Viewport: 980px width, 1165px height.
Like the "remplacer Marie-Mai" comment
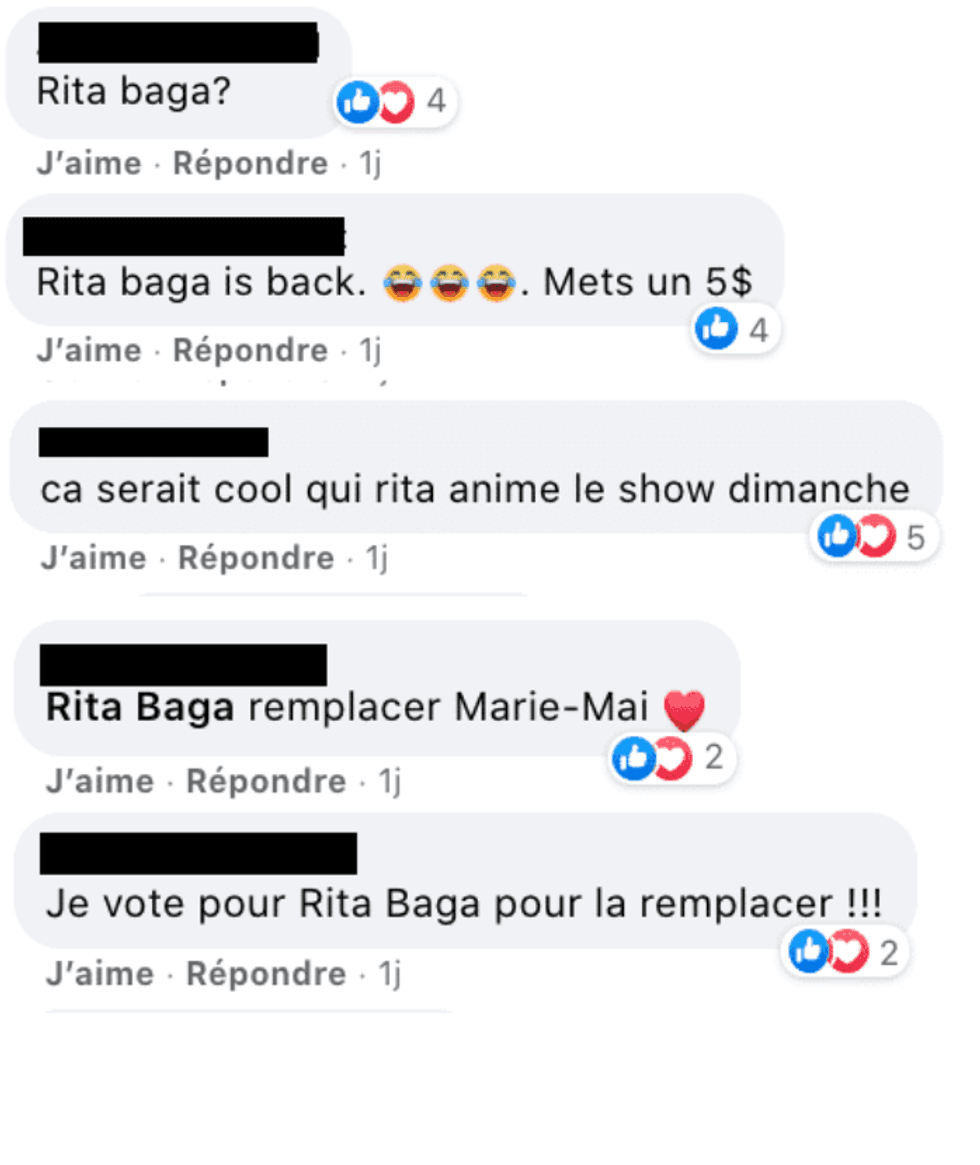click(x=98, y=781)
